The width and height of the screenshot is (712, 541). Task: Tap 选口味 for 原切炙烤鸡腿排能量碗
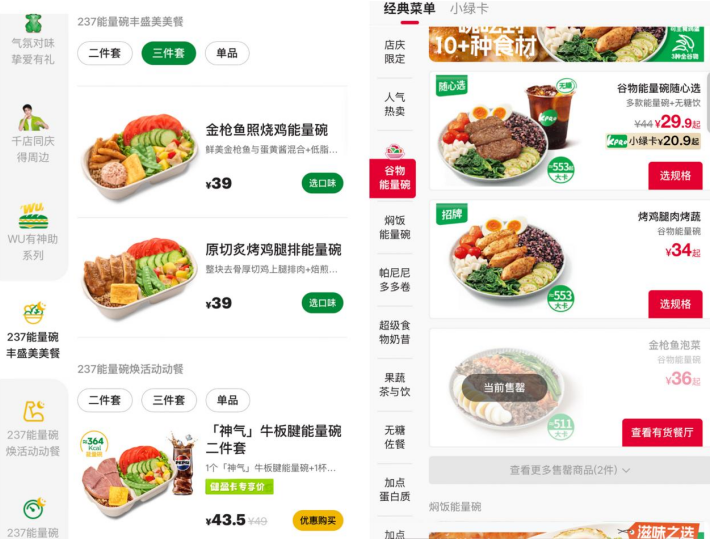(322, 303)
